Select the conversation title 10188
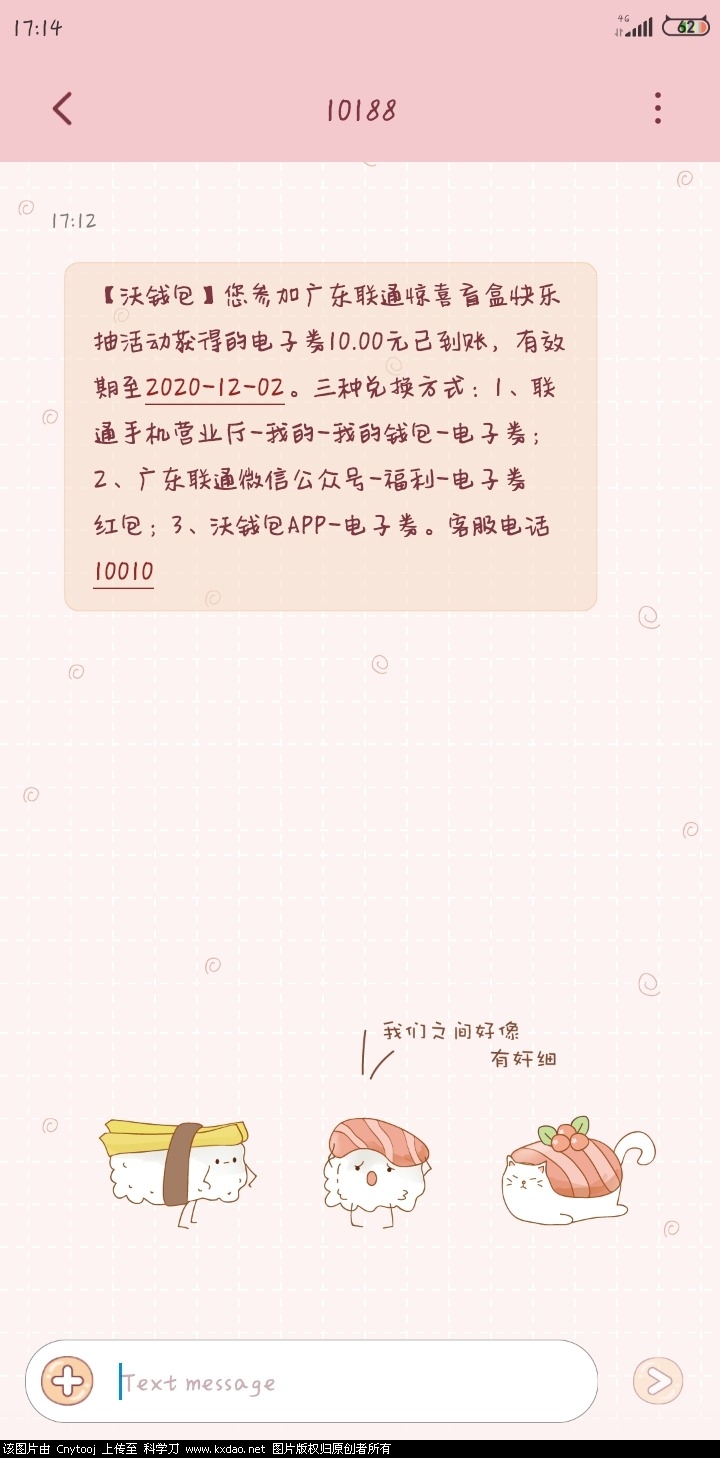 pos(360,110)
